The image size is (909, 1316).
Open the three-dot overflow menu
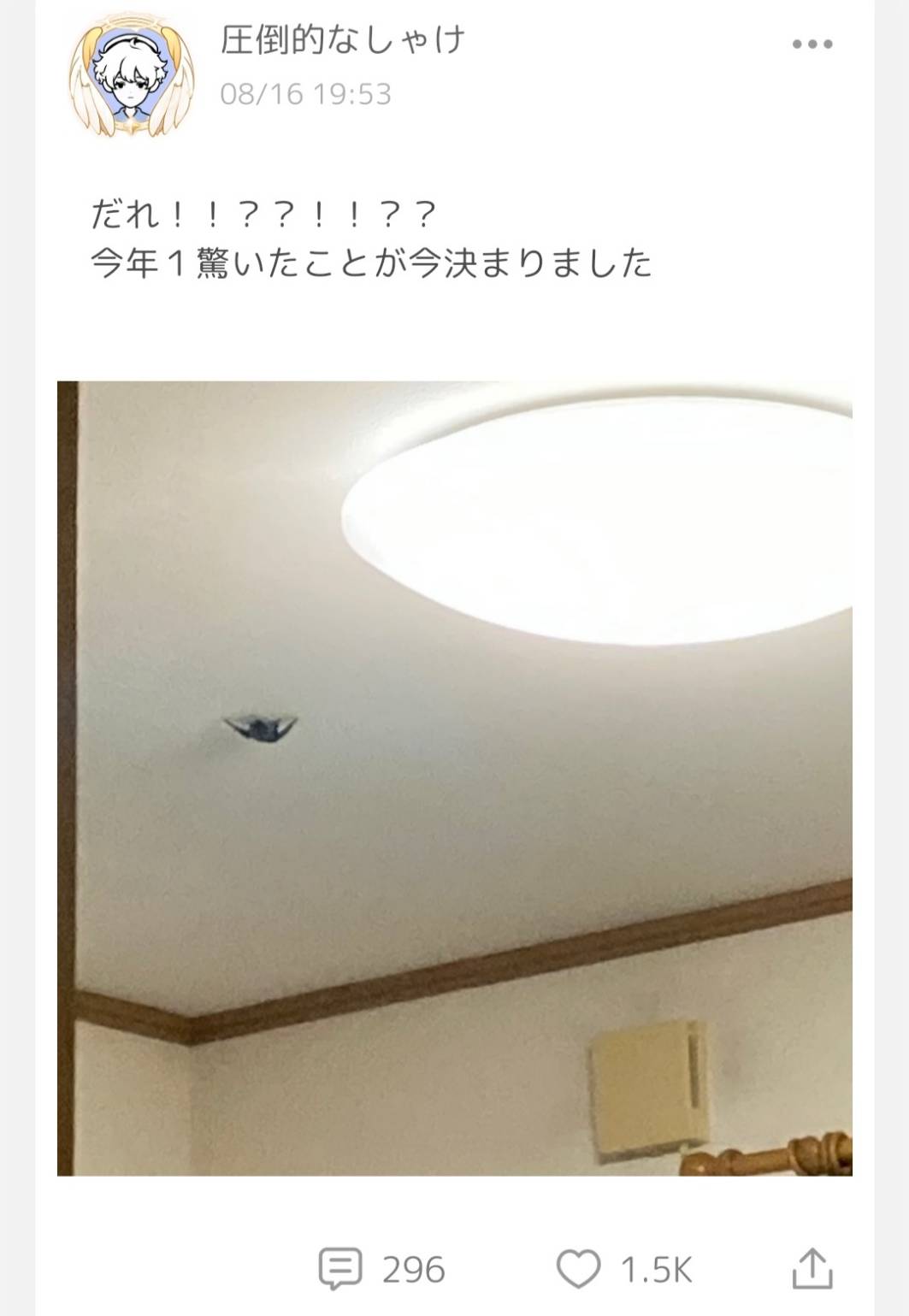pyautogui.click(x=812, y=44)
